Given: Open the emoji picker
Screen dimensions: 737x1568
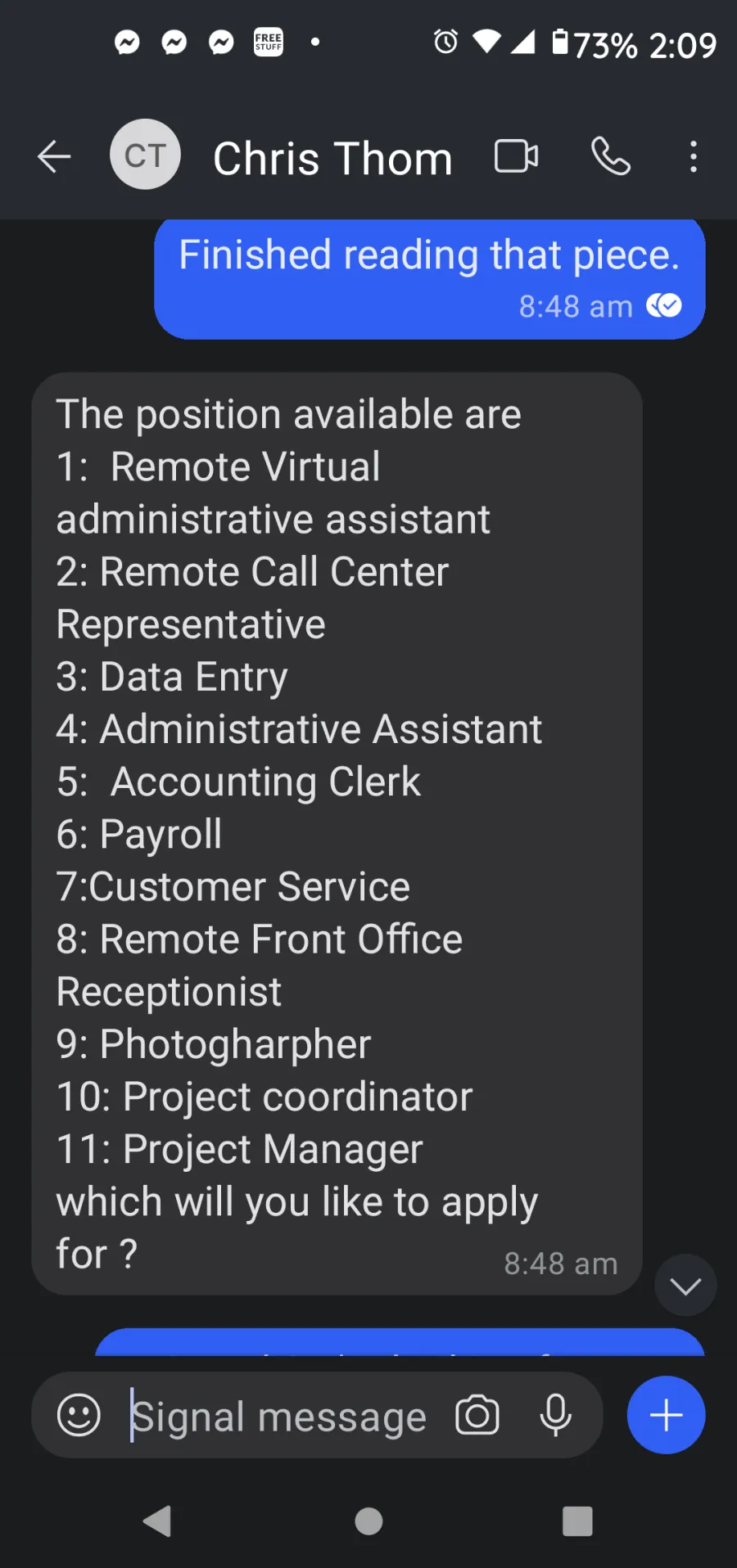Looking at the screenshot, I should click(79, 1414).
